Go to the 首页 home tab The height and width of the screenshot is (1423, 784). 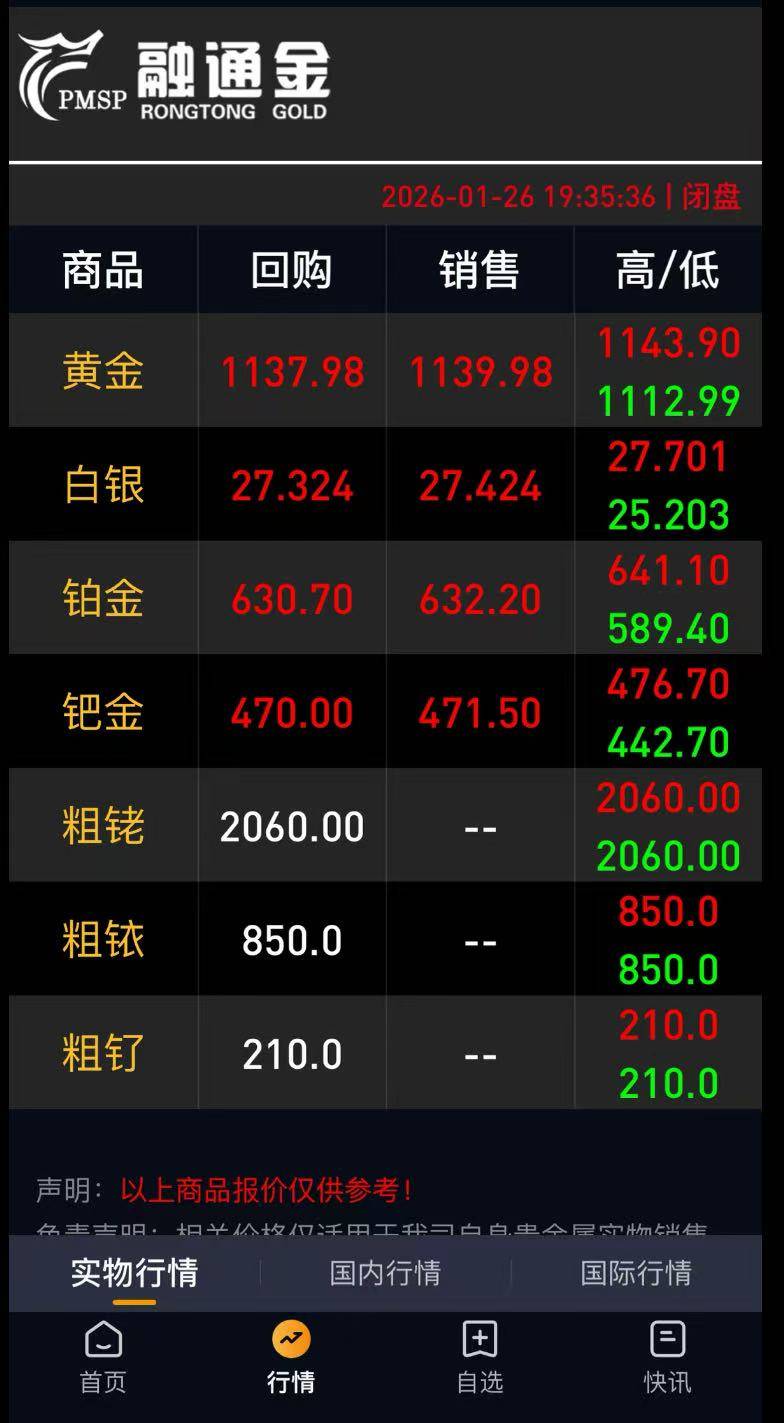(103, 1357)
